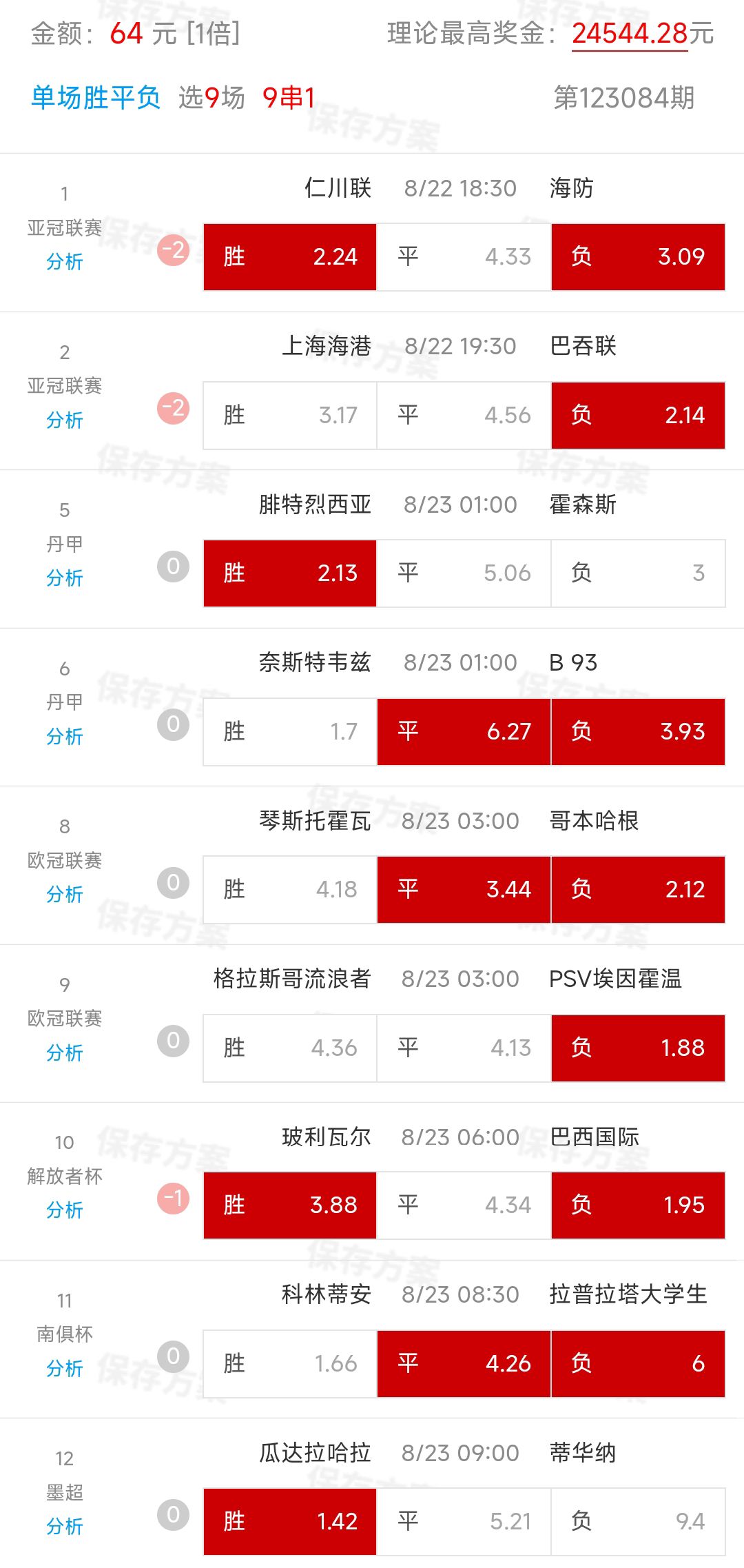Select 负 9.4 for 瓜达拉哈拉 match
Screen dimensions: 744x1568
[x=638, y=1521]
